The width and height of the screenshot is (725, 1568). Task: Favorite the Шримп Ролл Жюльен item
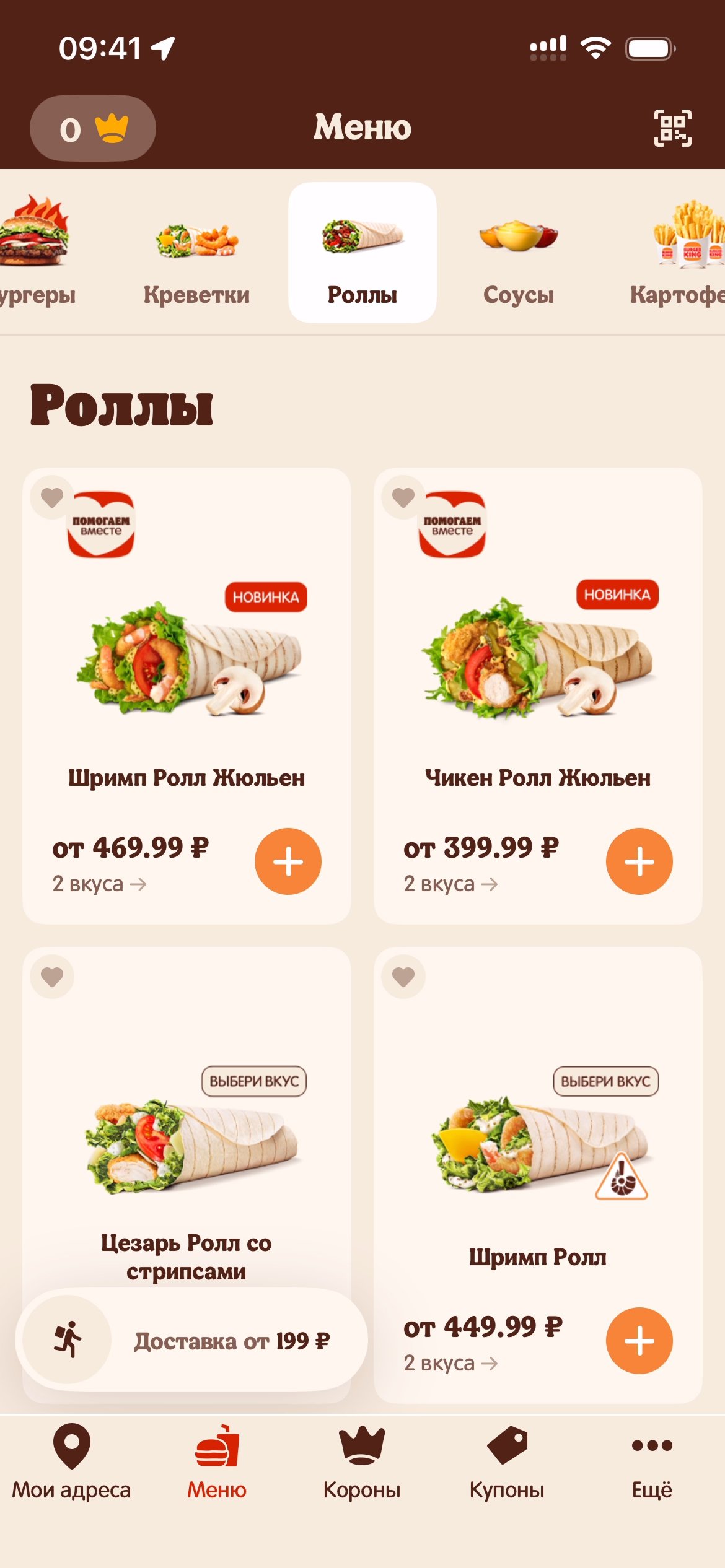tap(52, 497)
